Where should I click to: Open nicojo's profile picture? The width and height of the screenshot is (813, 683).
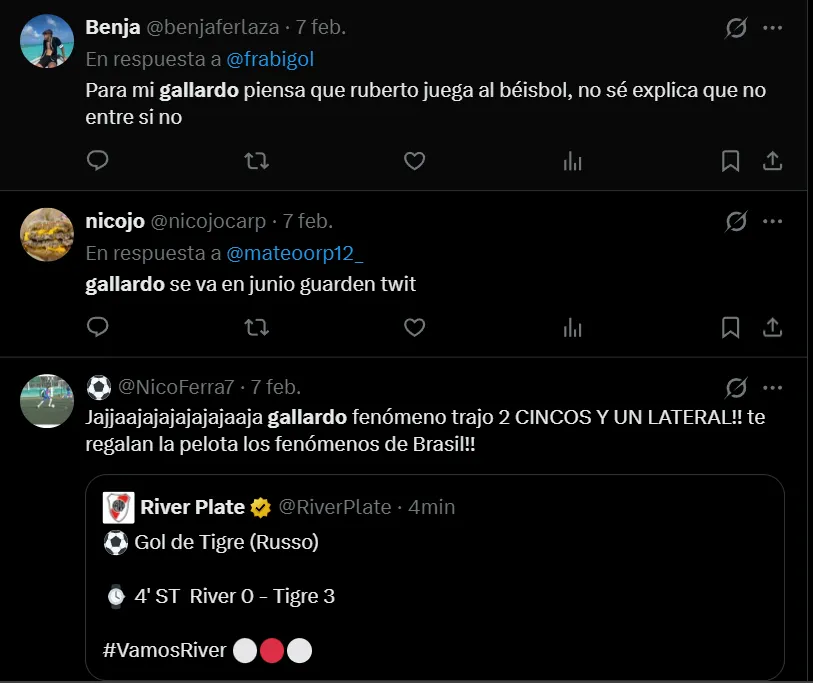(x=47, y=235)
